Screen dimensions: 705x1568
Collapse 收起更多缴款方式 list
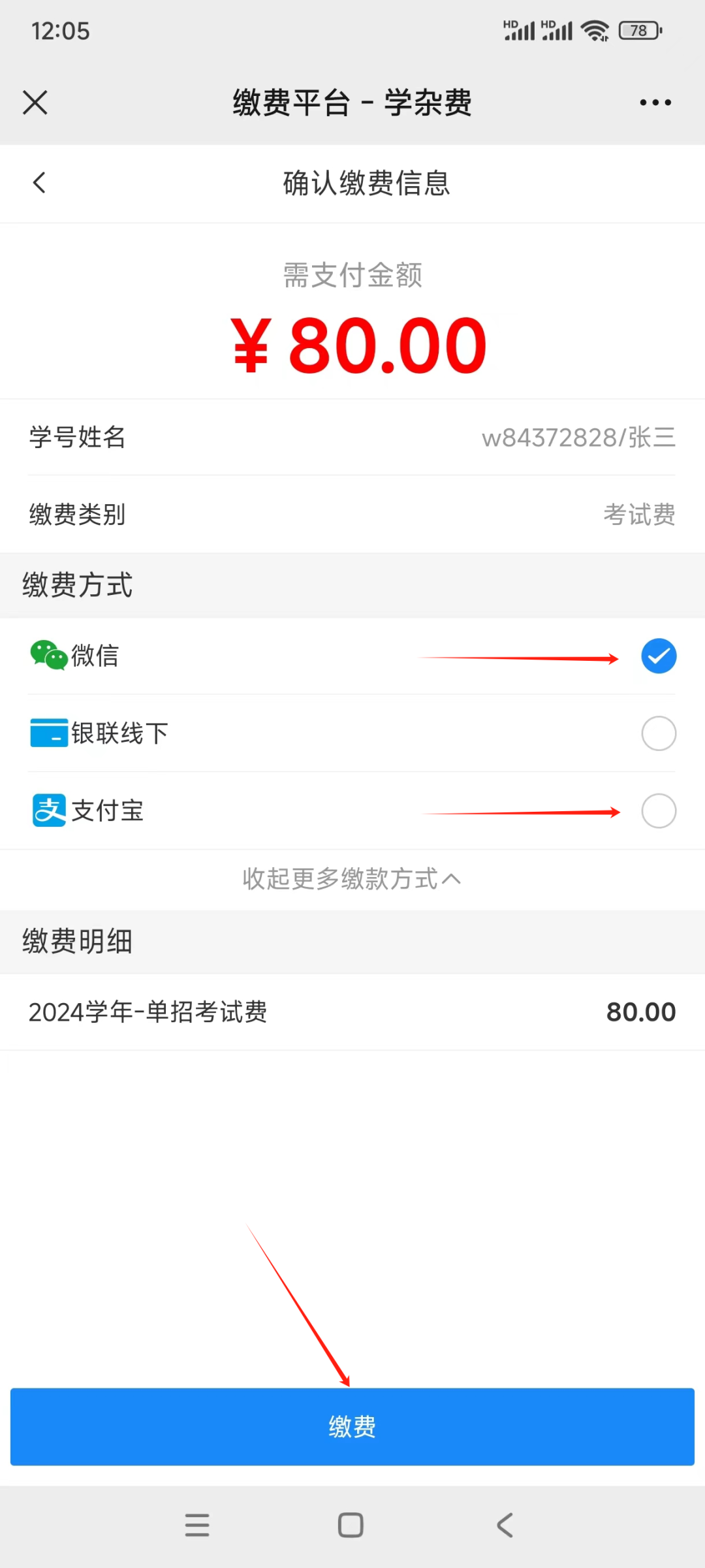[352, 879]
